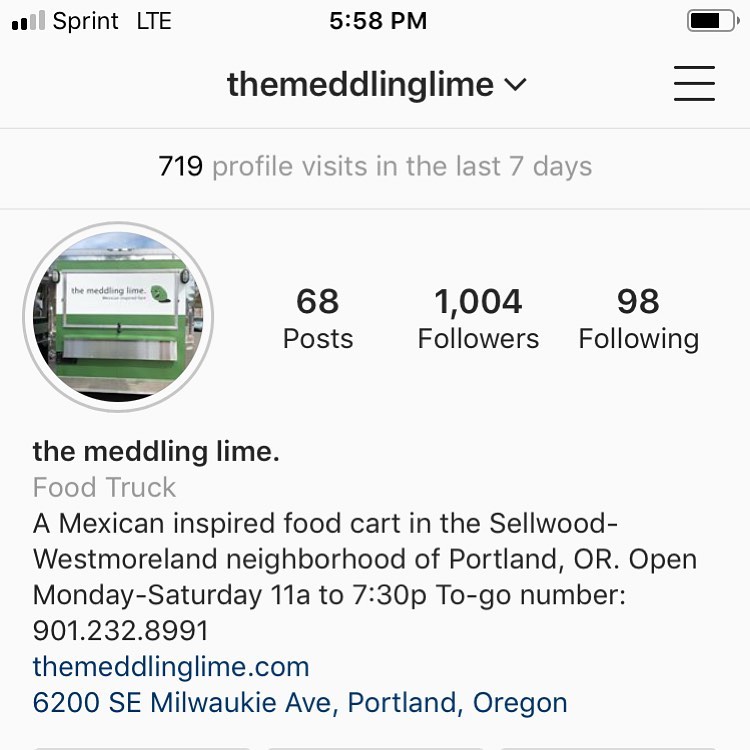This screenshot has width=750, height=750.
Task: Open the 1,004 Followers list
Action: point(478,319)
